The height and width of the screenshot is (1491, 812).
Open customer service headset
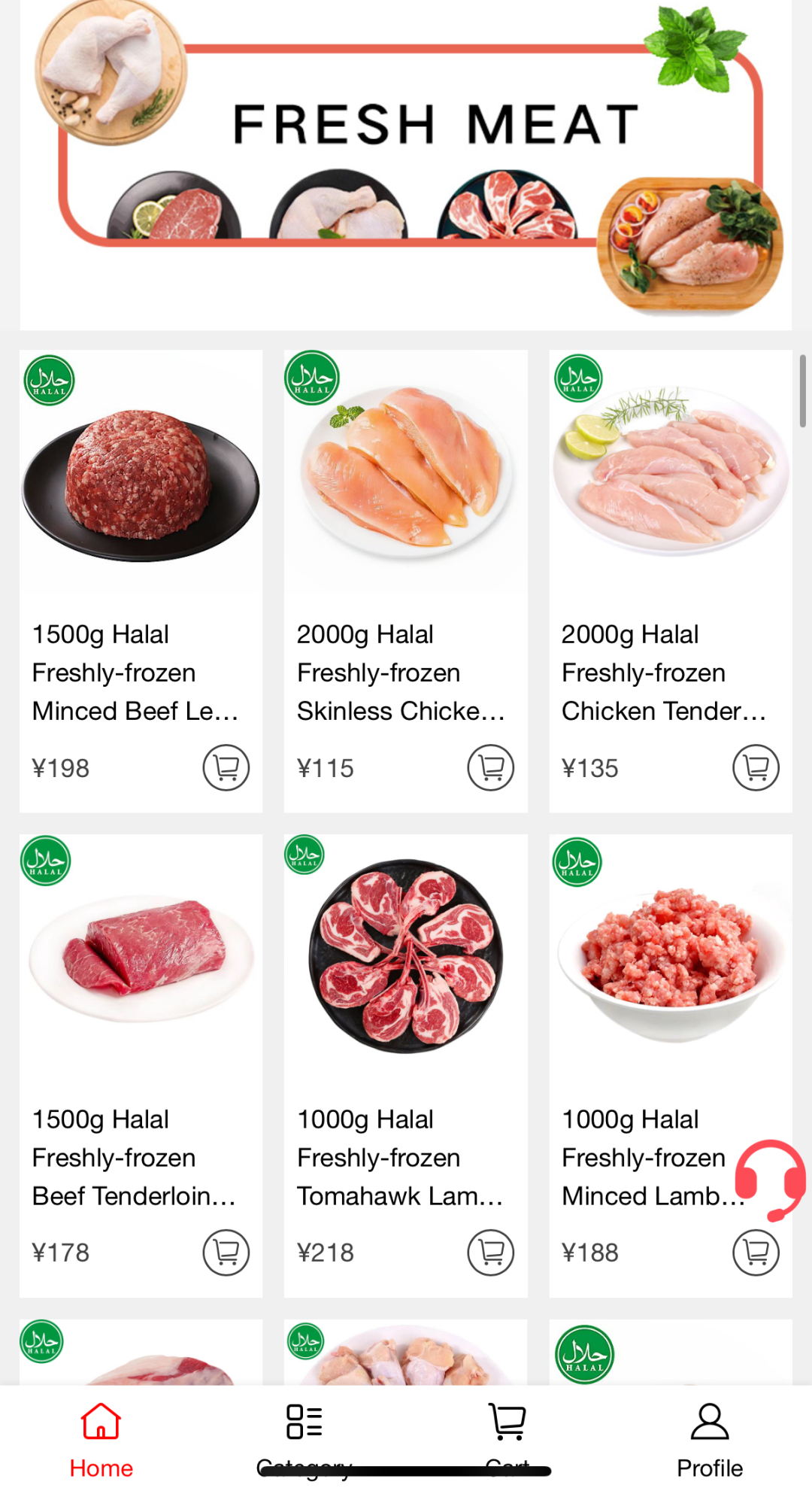(x=770, y=1179)
